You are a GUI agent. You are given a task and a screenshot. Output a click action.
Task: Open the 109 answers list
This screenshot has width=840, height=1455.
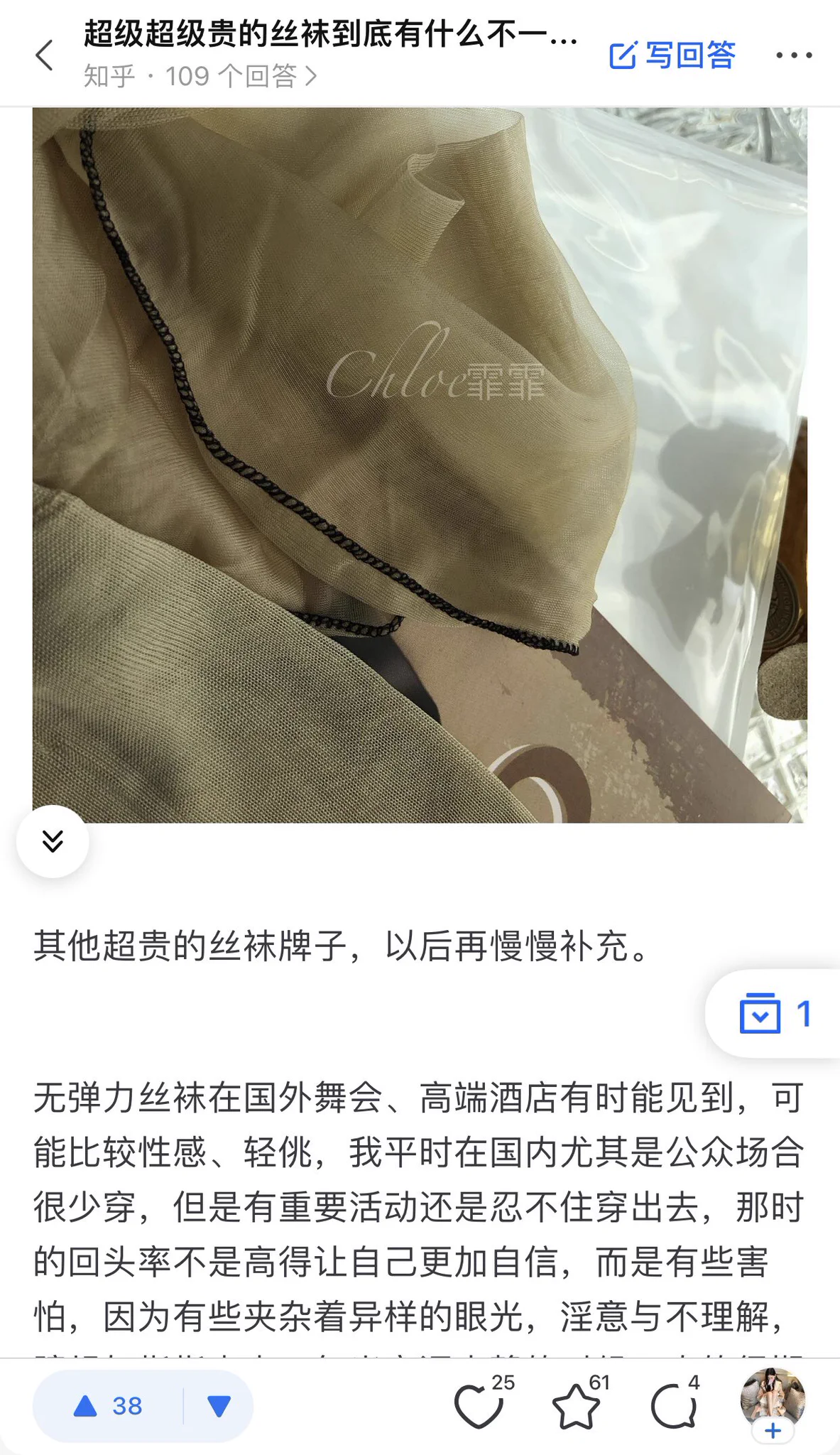[x=200, y=76]
